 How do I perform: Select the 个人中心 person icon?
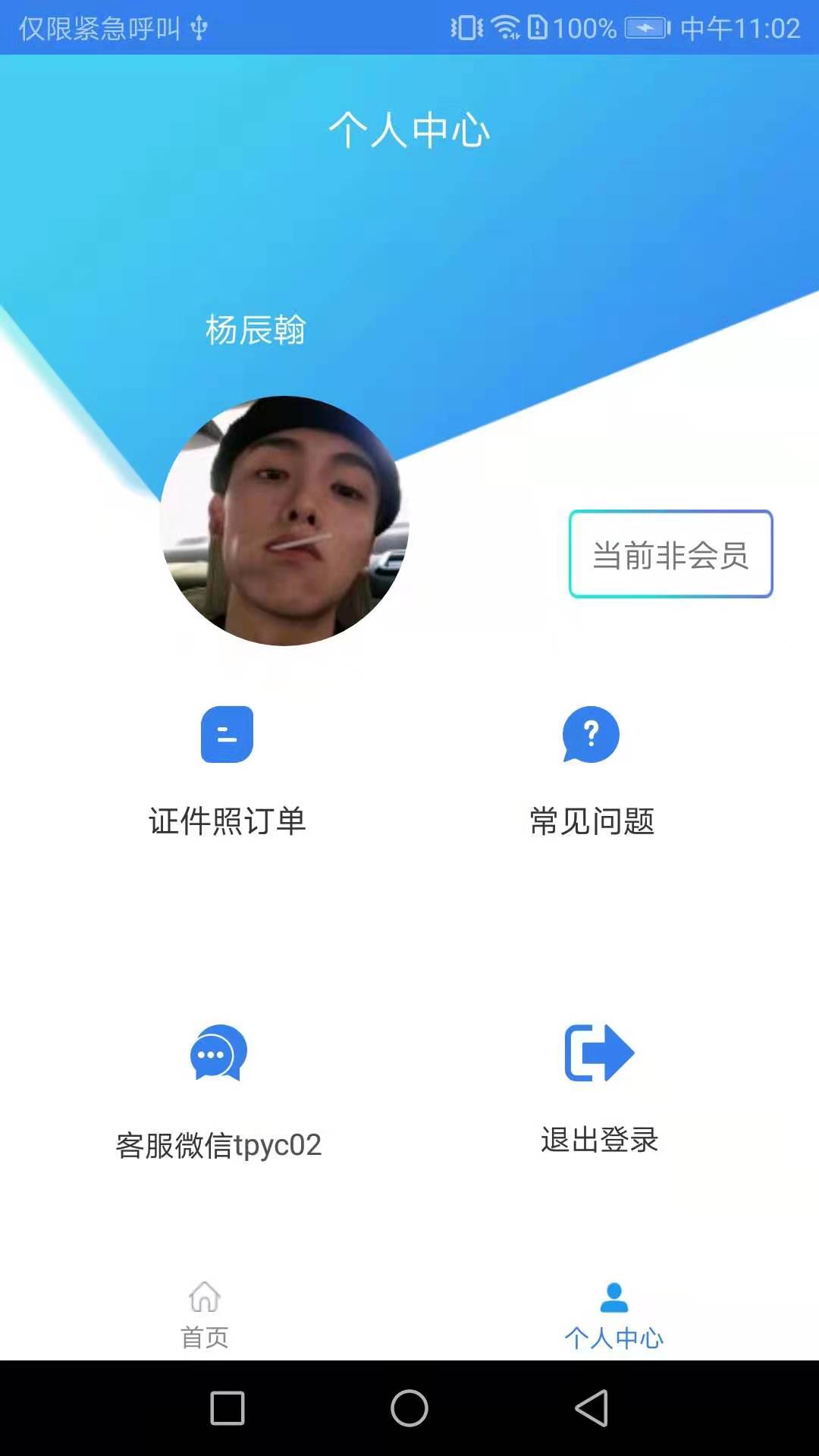click(614, 1294)
